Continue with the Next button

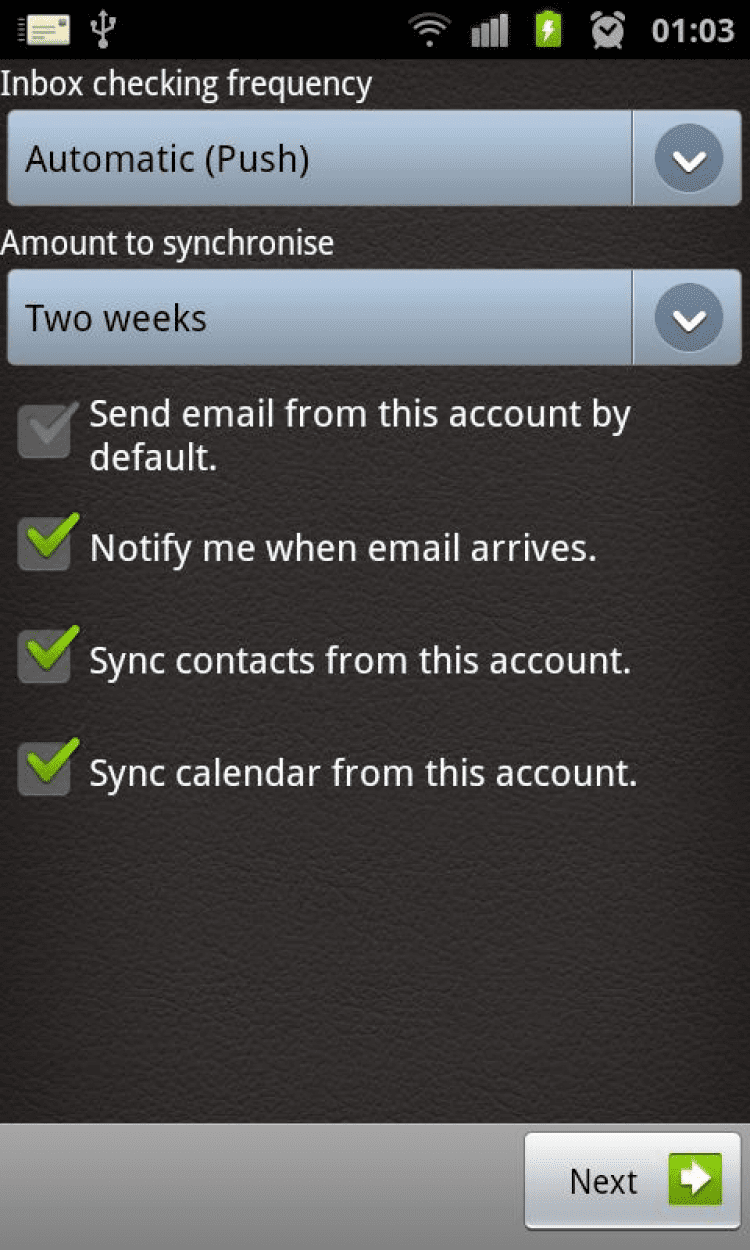pos(632,1181)
